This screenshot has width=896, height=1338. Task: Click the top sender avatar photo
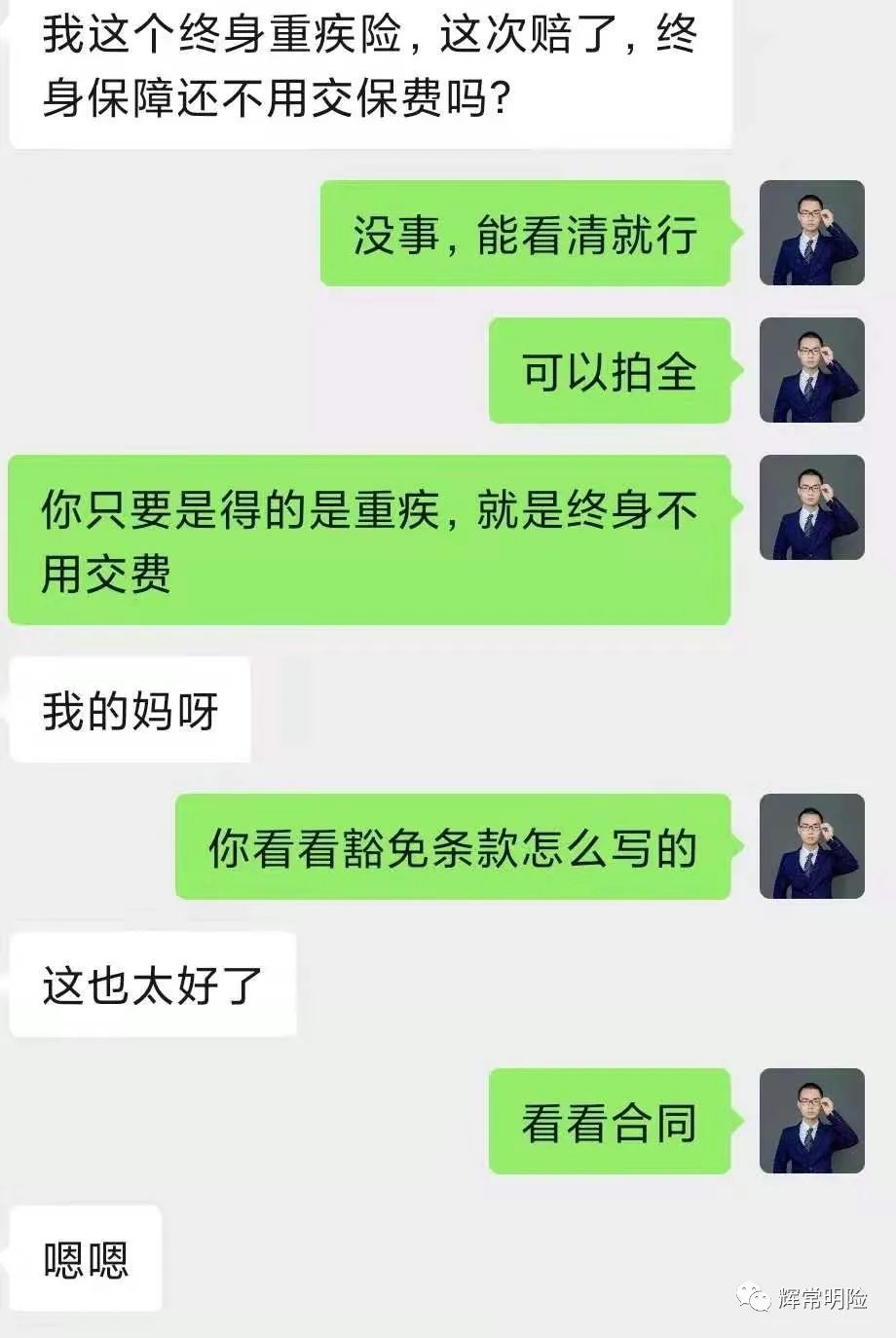(x=811, y=233)
